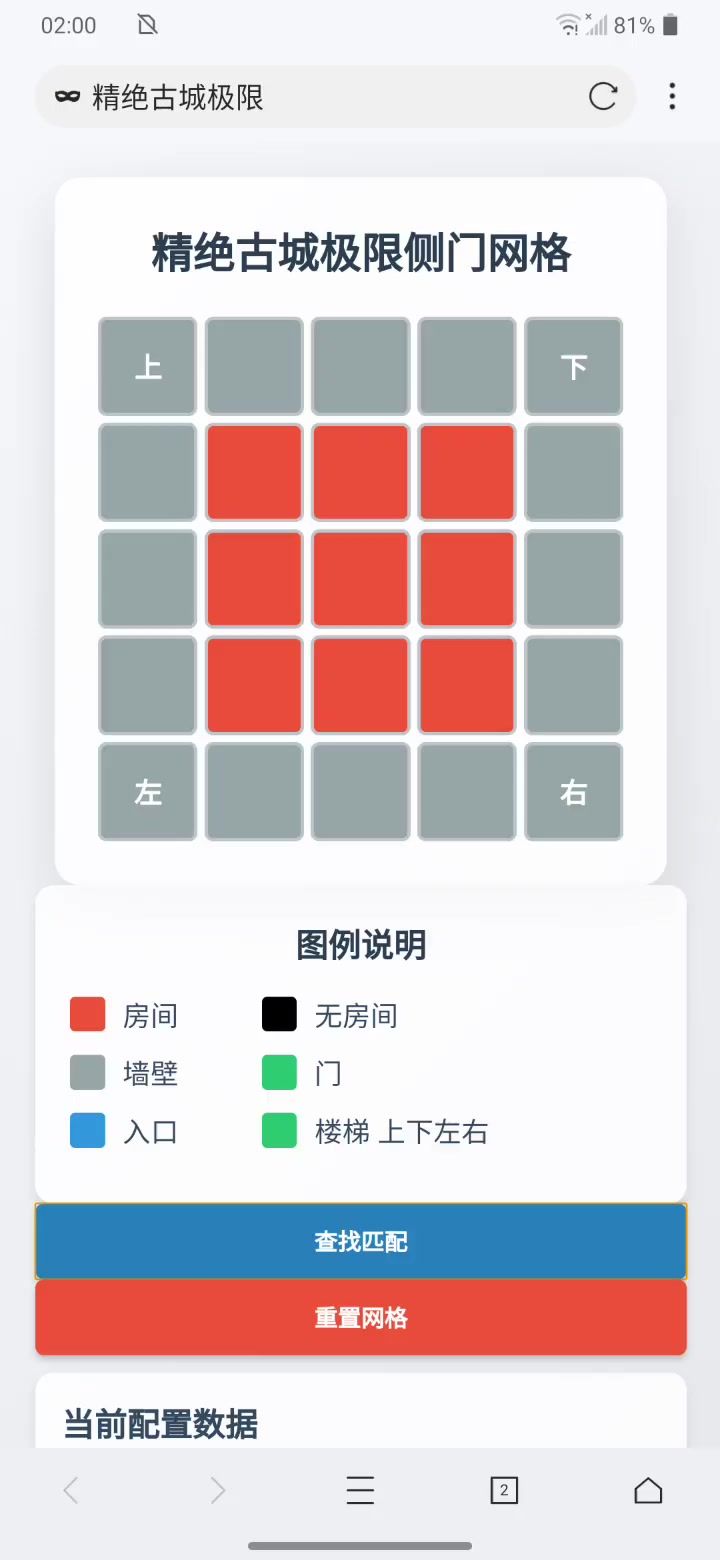Open the browser overflow menu
720x1560 pixels.
672,97
